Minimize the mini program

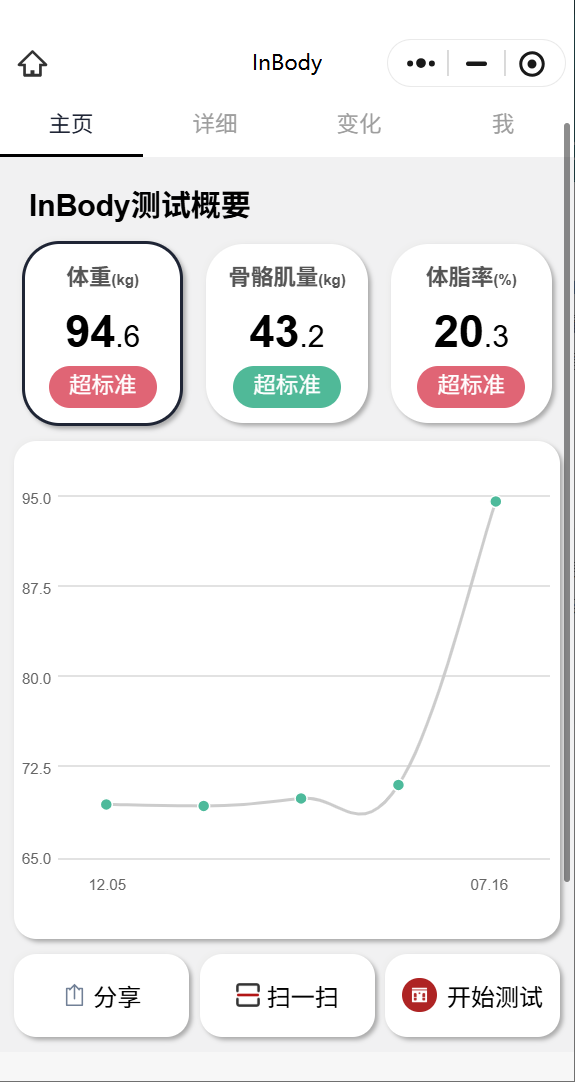476,63
